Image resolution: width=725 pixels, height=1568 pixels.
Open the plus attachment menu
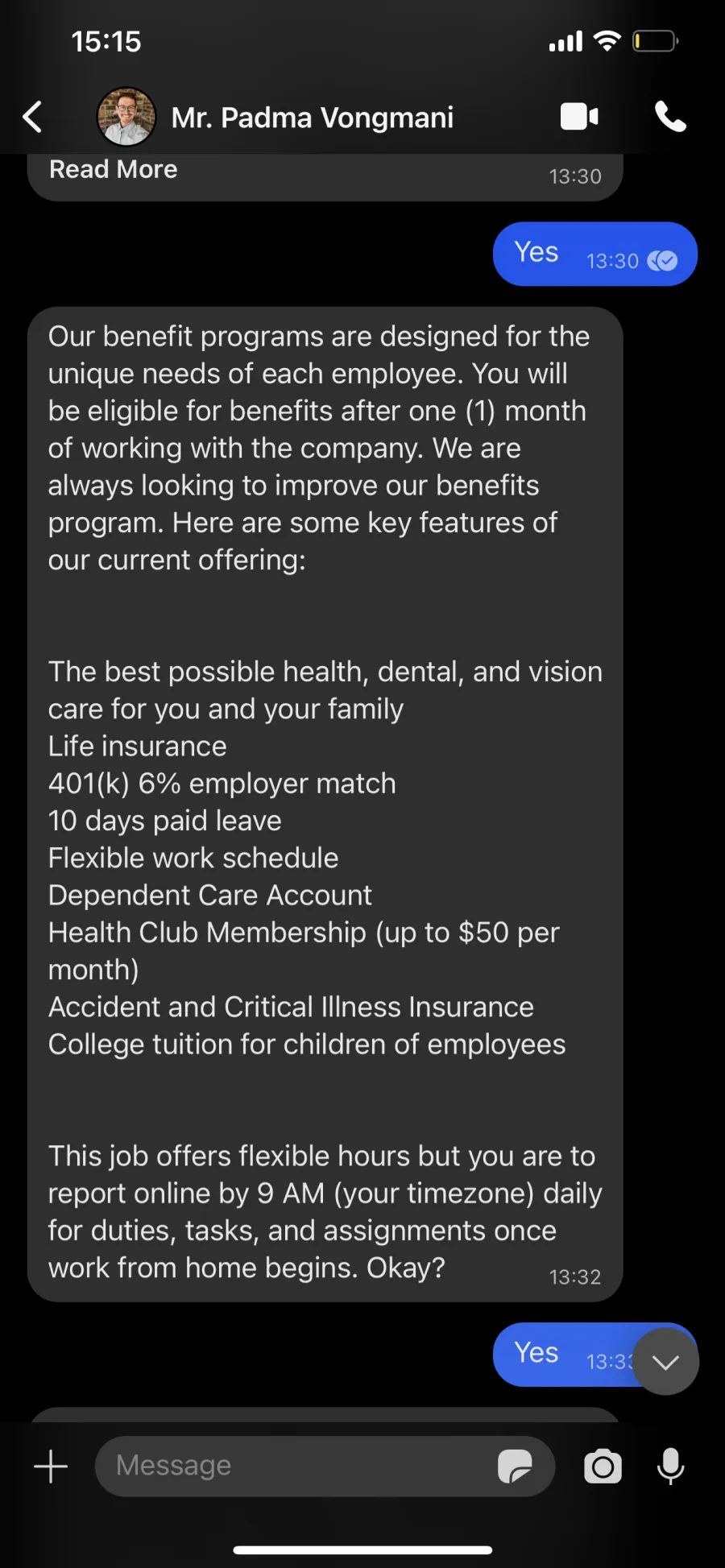[51, 1466]
